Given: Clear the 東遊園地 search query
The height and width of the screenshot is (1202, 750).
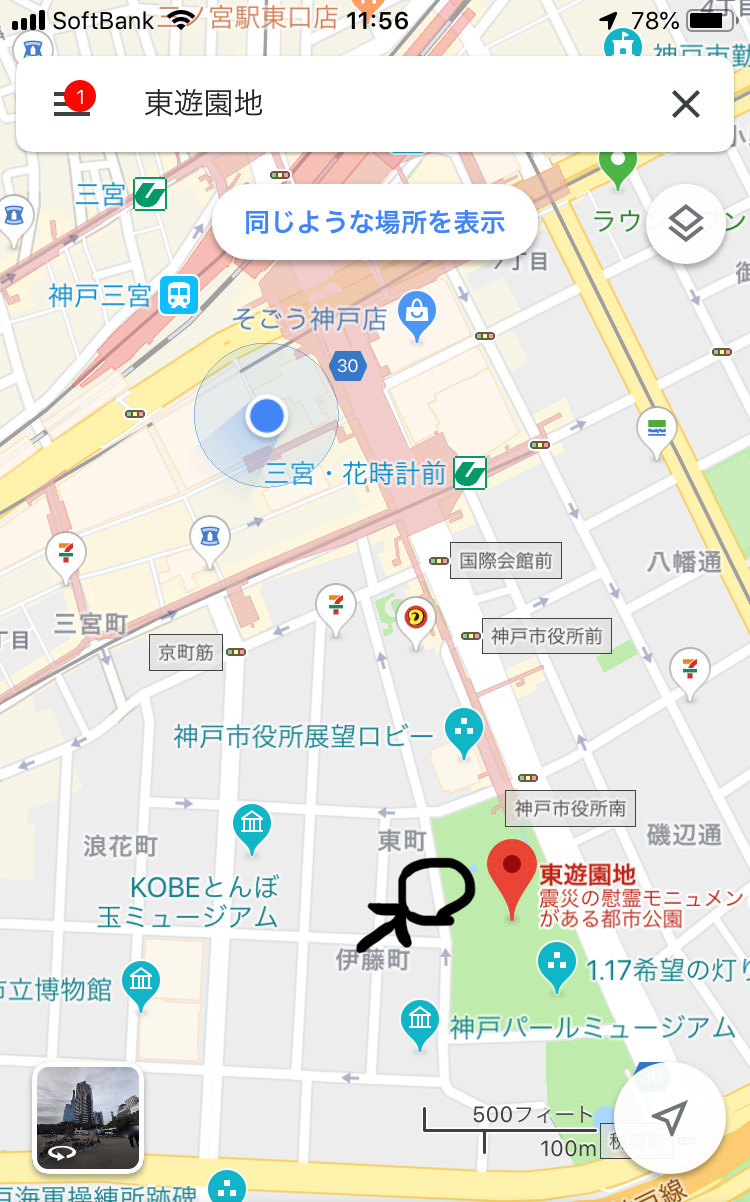Looking at the screenshot, I should 686,104.
